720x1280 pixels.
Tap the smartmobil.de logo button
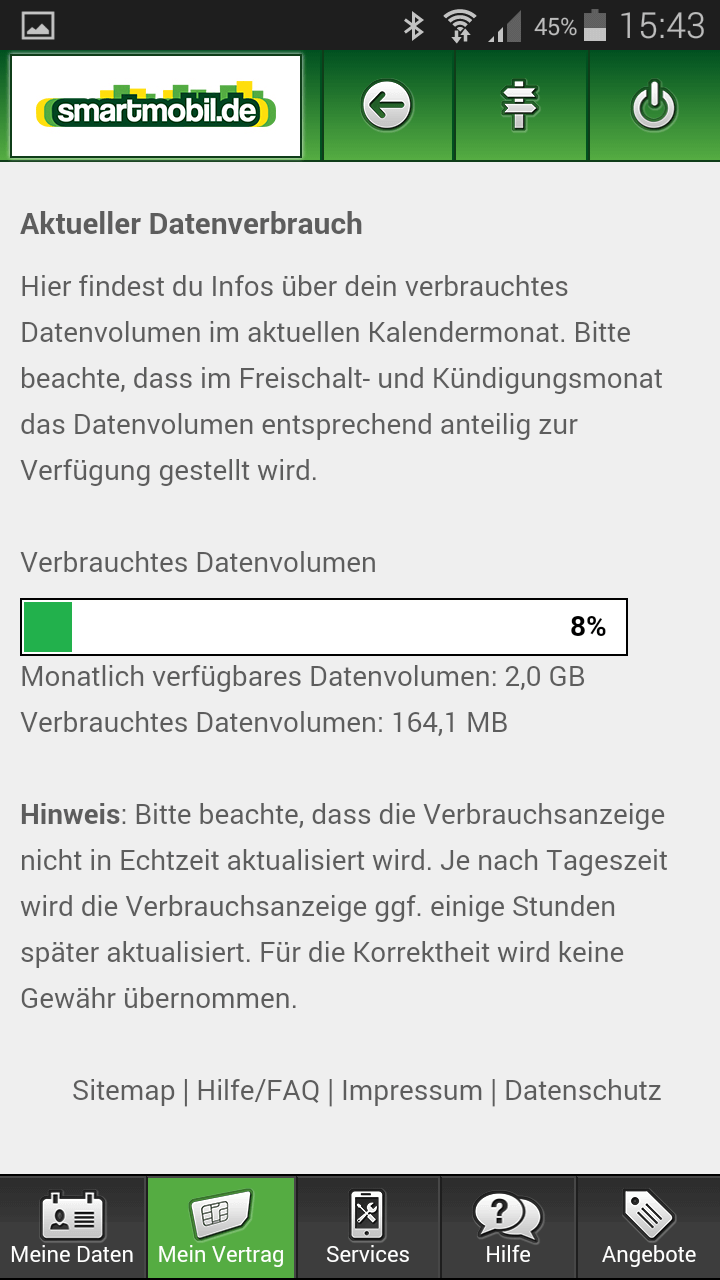[156, 106]
